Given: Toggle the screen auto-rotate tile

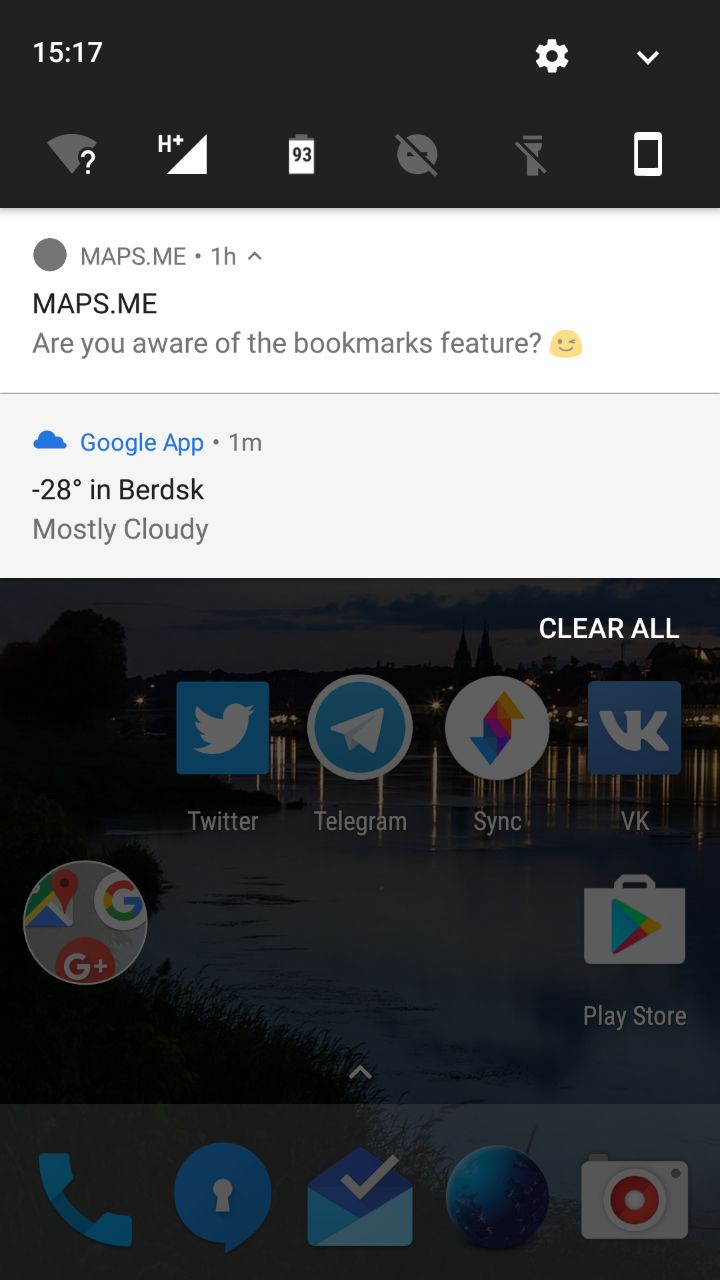Looking at the screenshot, I should [648, 155].
